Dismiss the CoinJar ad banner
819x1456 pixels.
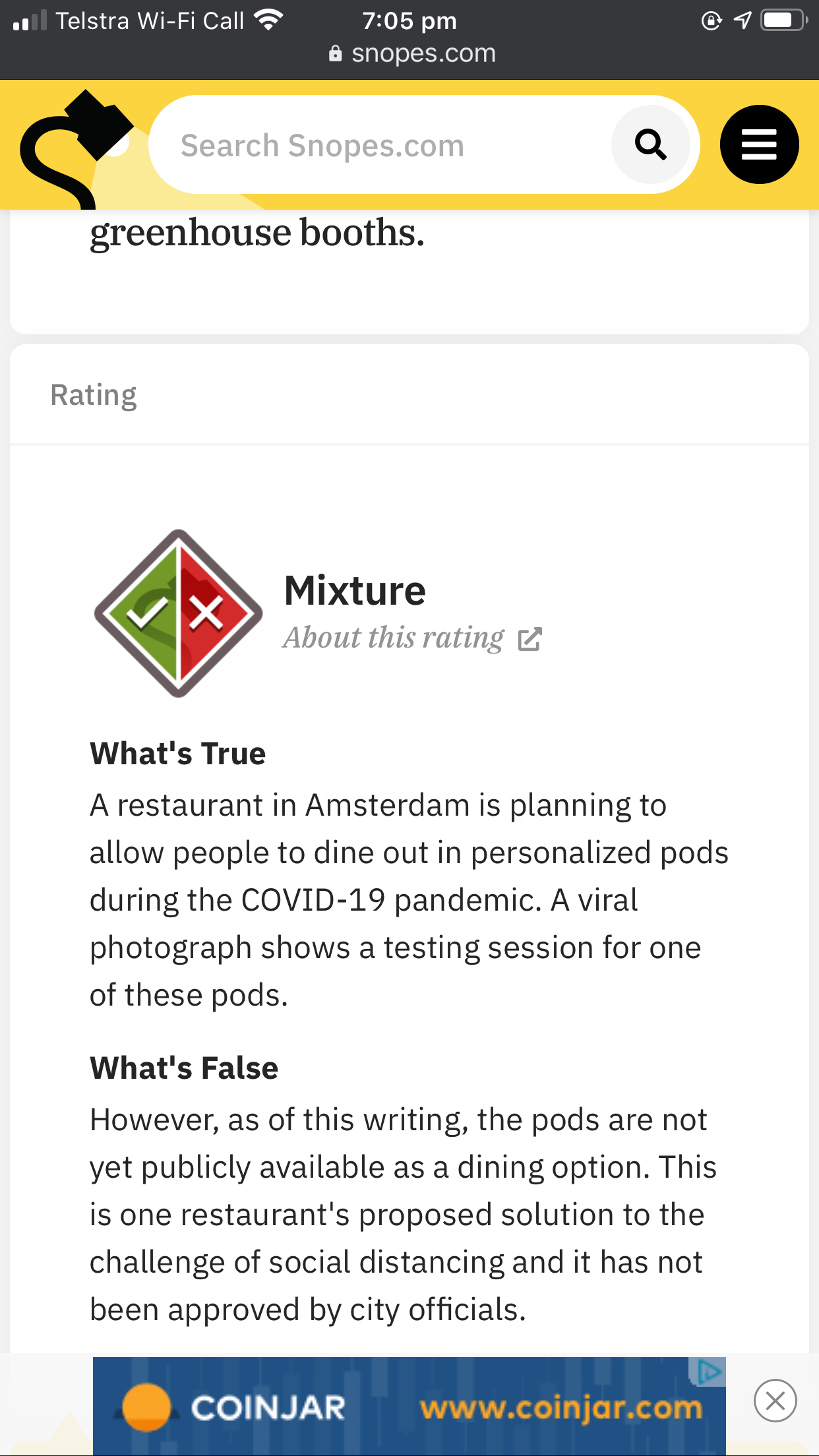click(775, 1400)
